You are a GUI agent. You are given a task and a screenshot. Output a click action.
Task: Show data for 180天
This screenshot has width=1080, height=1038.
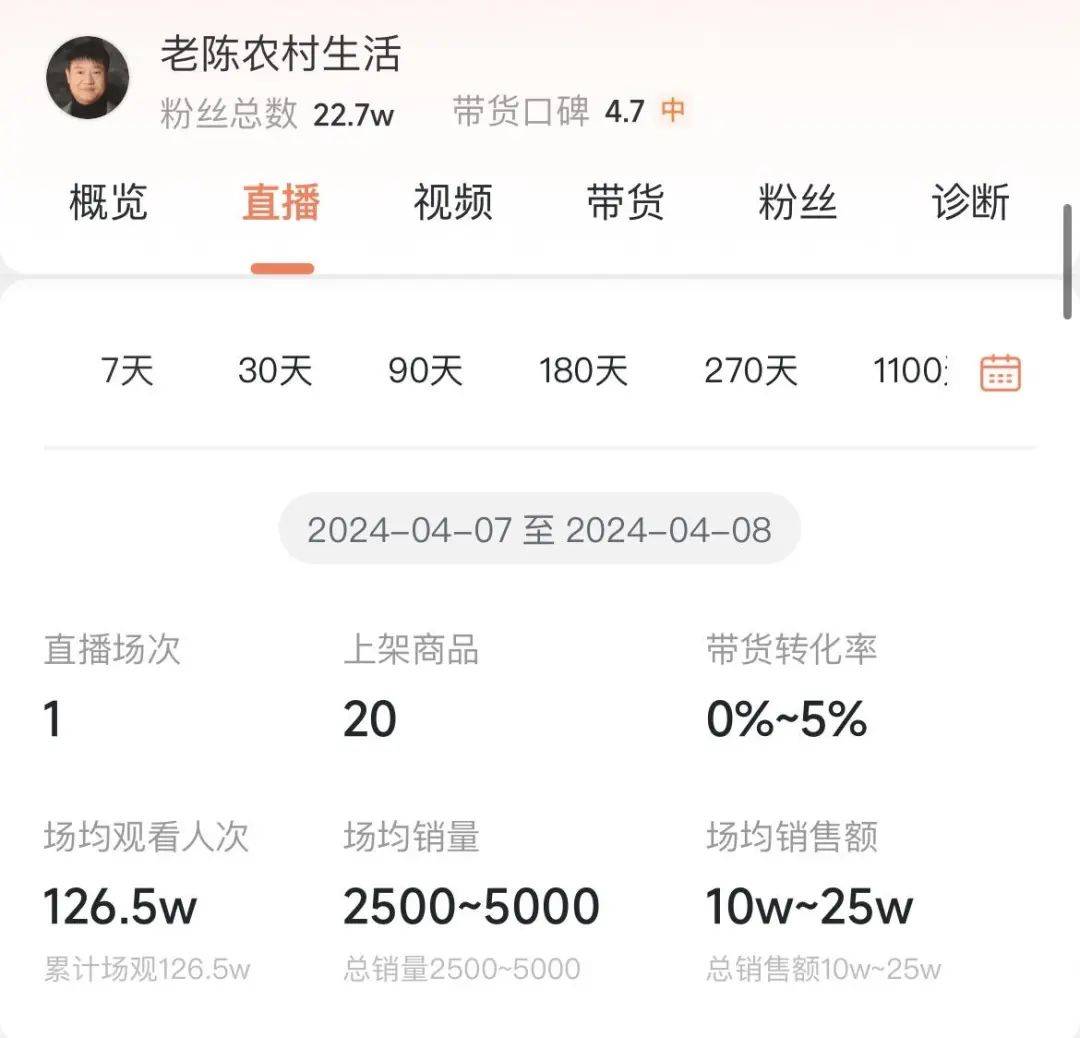point(583,372)
